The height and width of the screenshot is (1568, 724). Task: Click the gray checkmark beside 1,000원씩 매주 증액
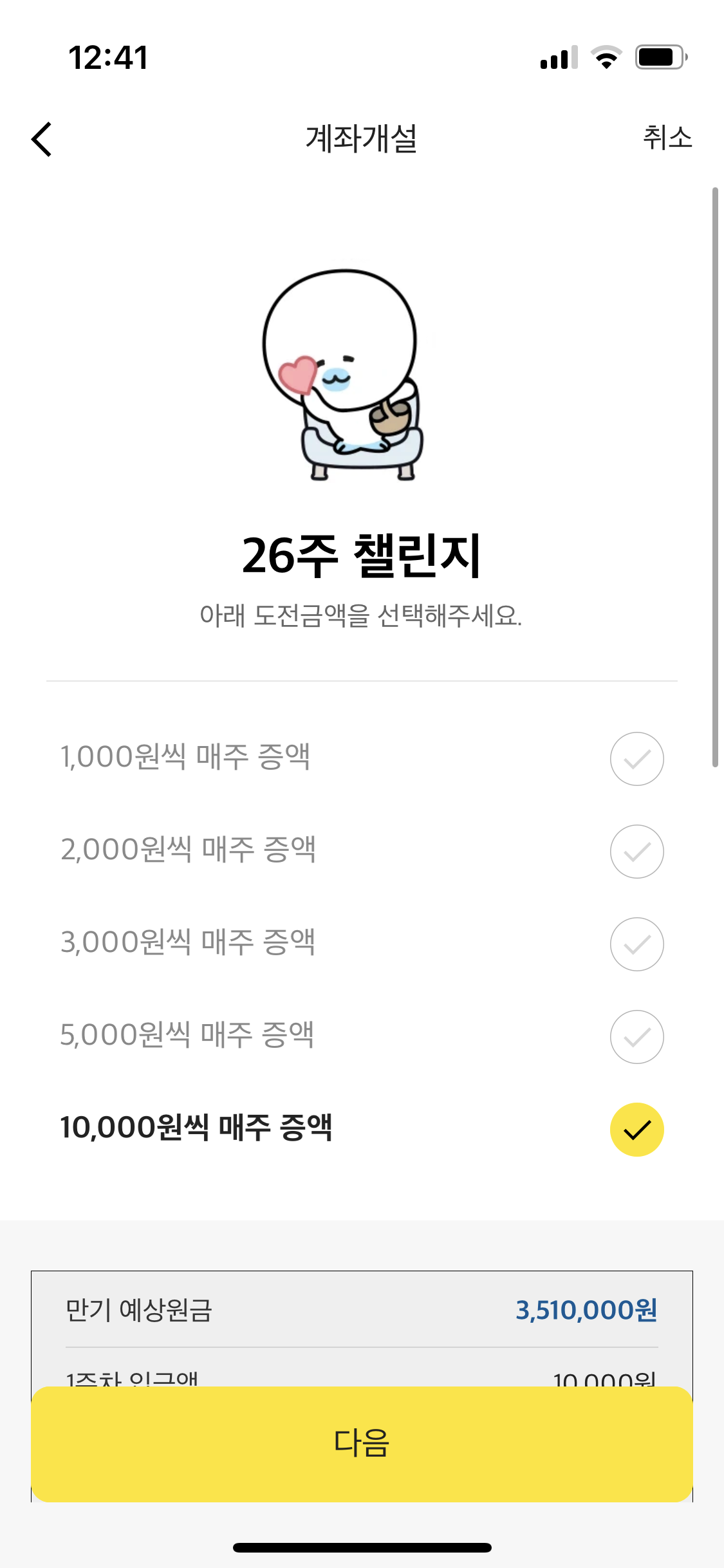tap(636, 758)
